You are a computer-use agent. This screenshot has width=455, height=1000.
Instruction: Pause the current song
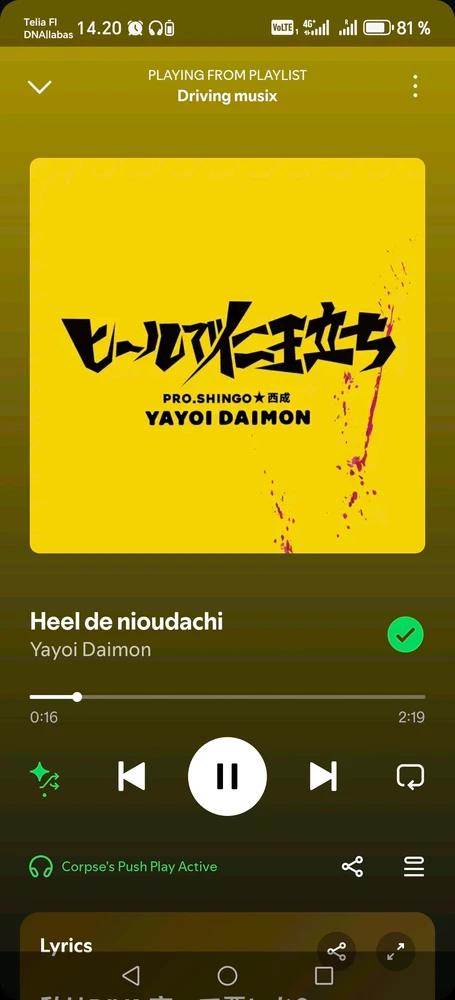pyautogui.click(x=227, y=776)
